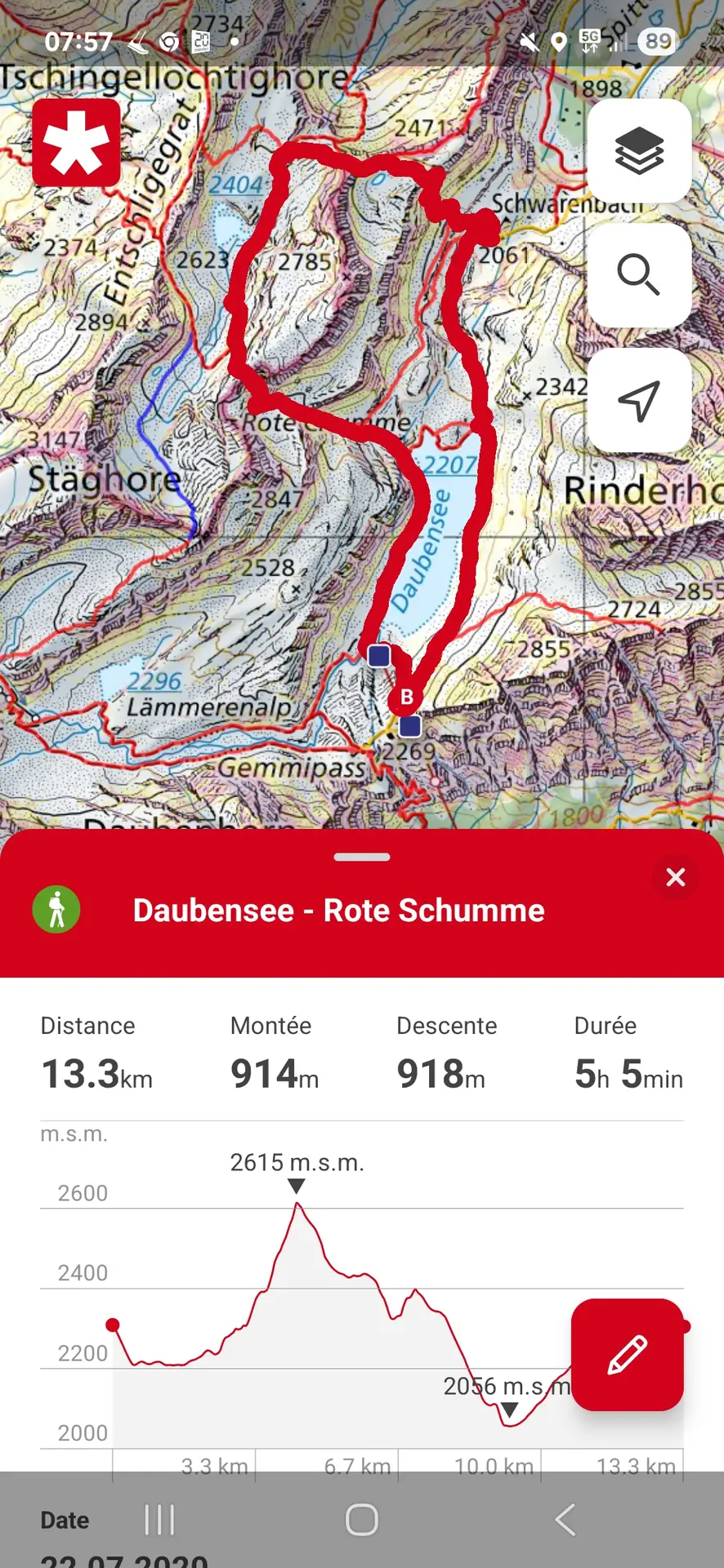
Task: Edit this tour with the pencil button
Action: (627, 1354)
